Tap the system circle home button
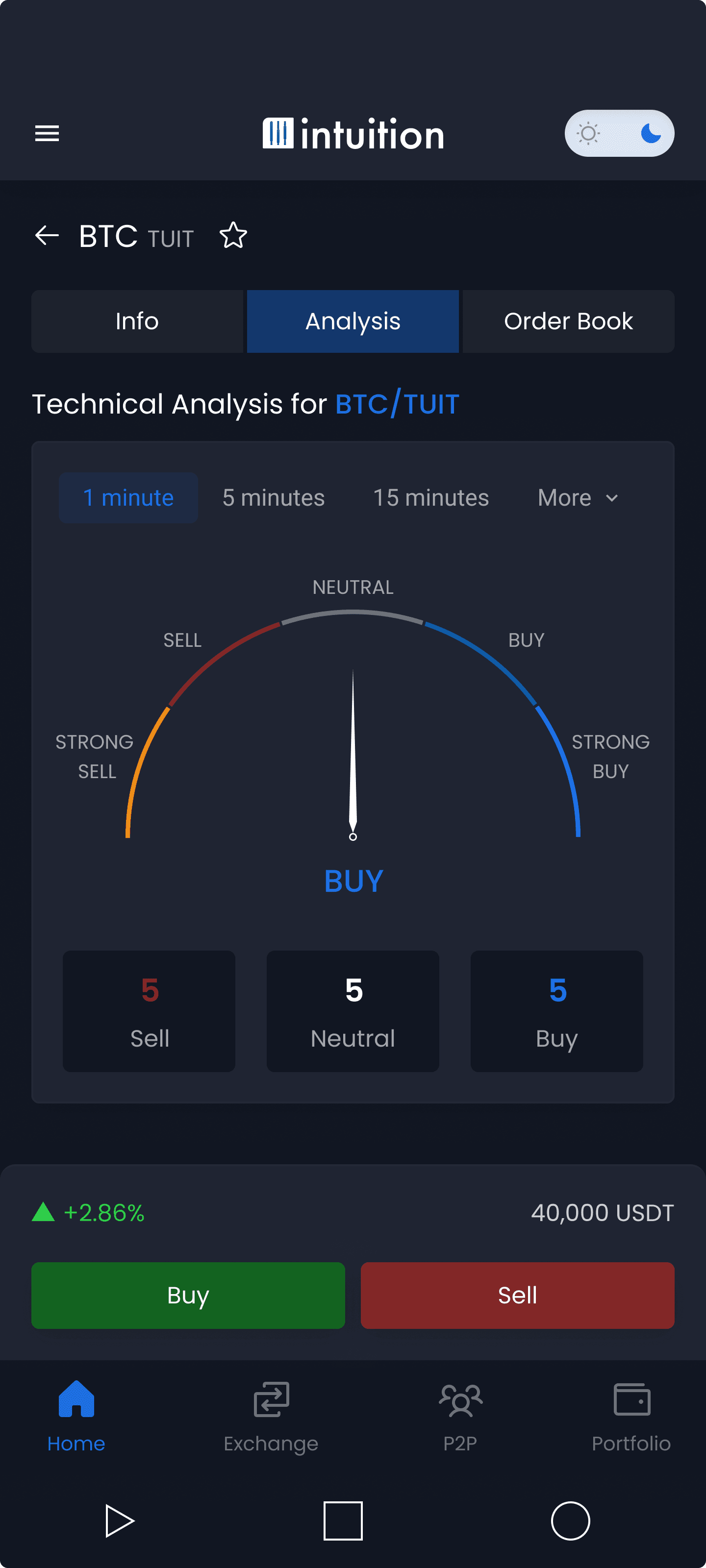The height and width of the screenshot is (1568, 706). (x=570, y=1521)
